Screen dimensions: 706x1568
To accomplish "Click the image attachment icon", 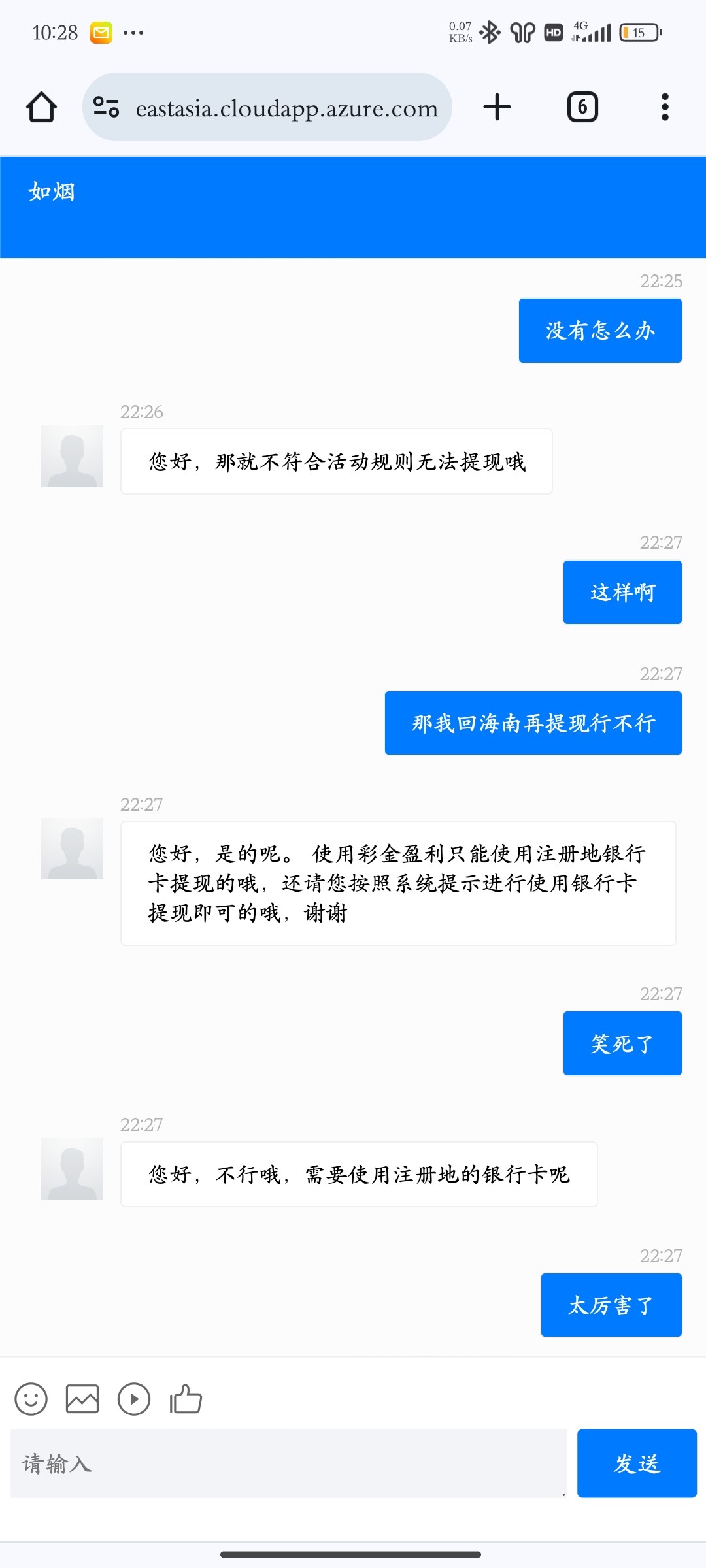I will (82, 1399).
